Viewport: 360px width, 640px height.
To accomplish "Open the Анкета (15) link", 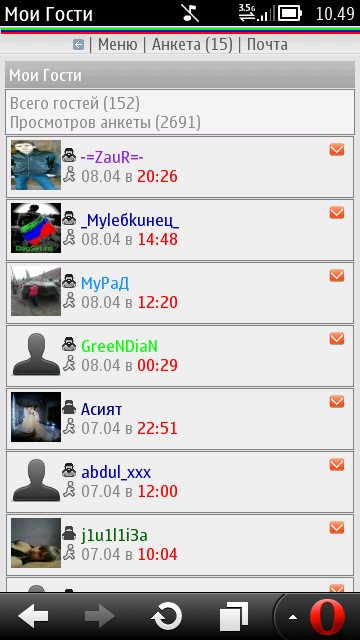I will point(192,44).
